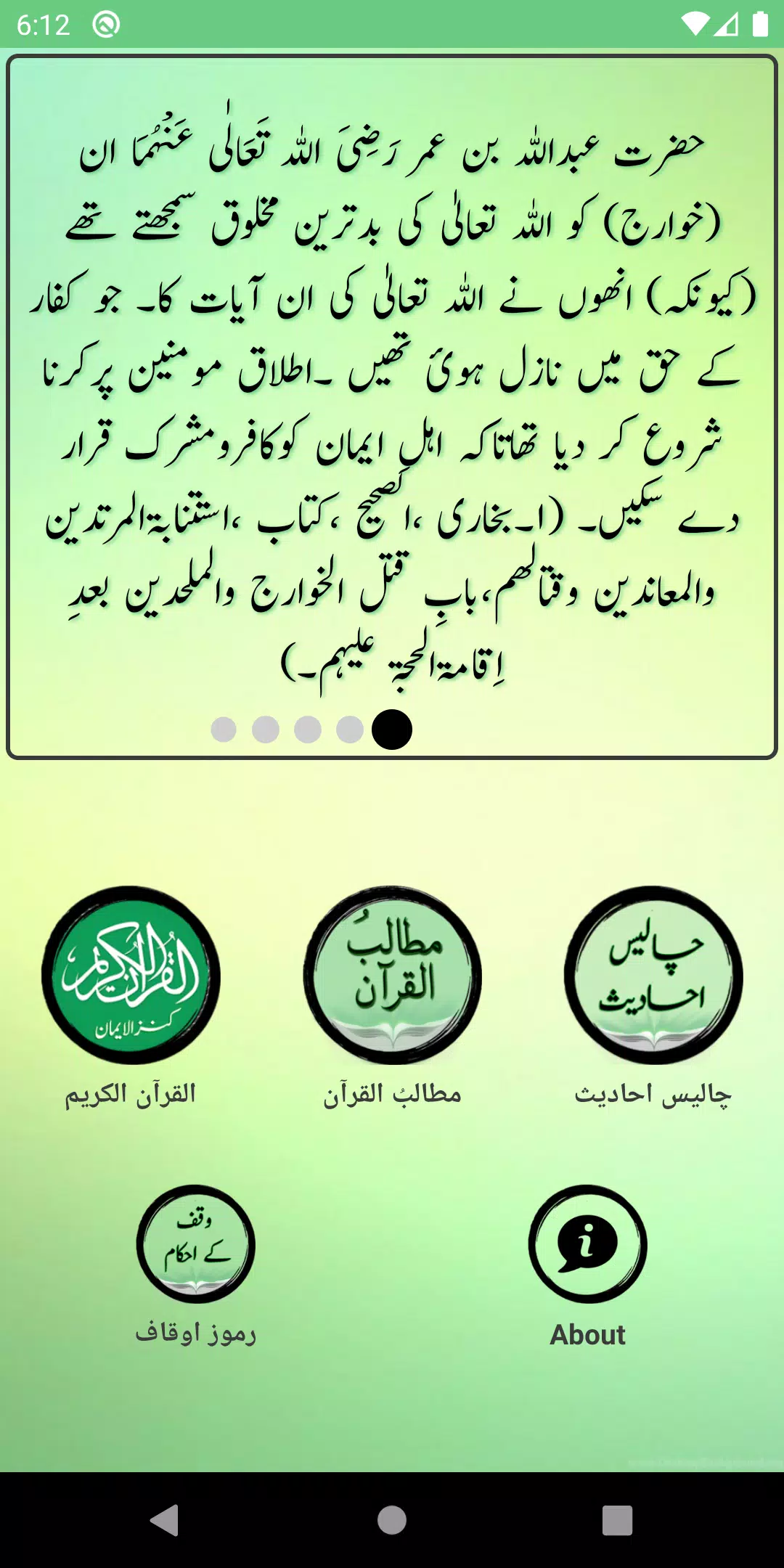The height and width of the screenshot is (1568, 784).
Task: Open Rumooz-e-Auqaf section
Action: (x=196, y=1244)
